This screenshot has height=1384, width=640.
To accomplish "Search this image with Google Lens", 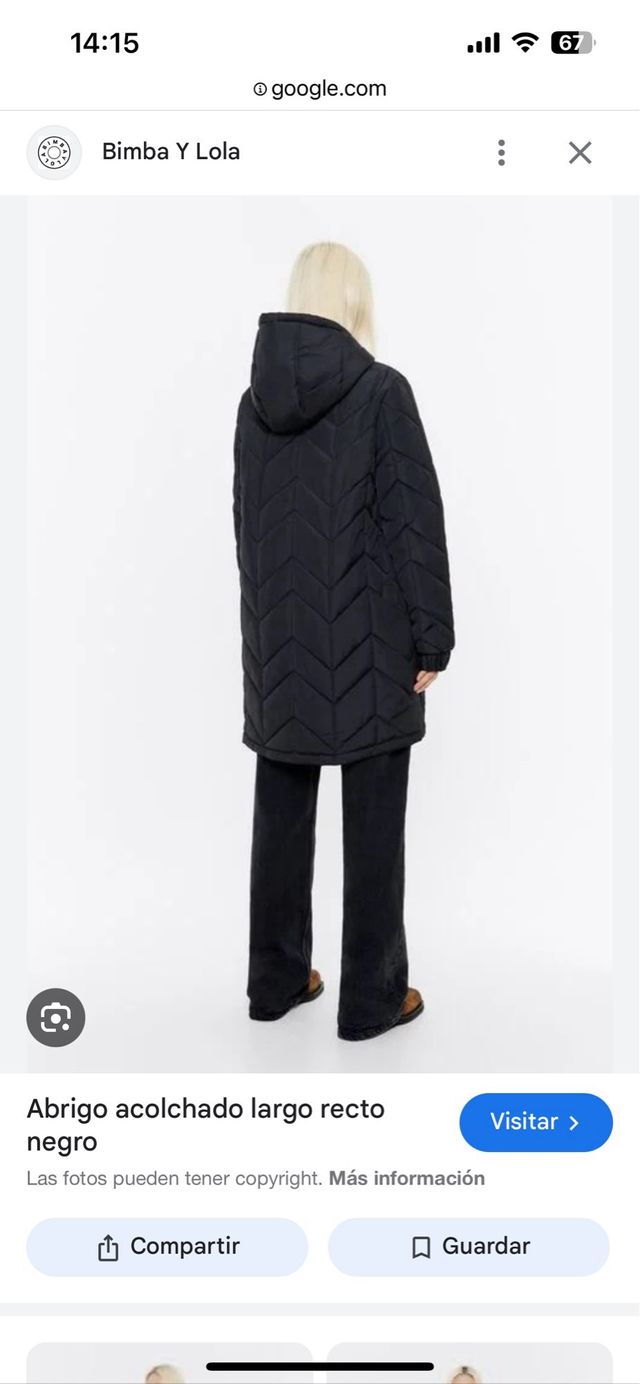I will (x=56, y=1018).
